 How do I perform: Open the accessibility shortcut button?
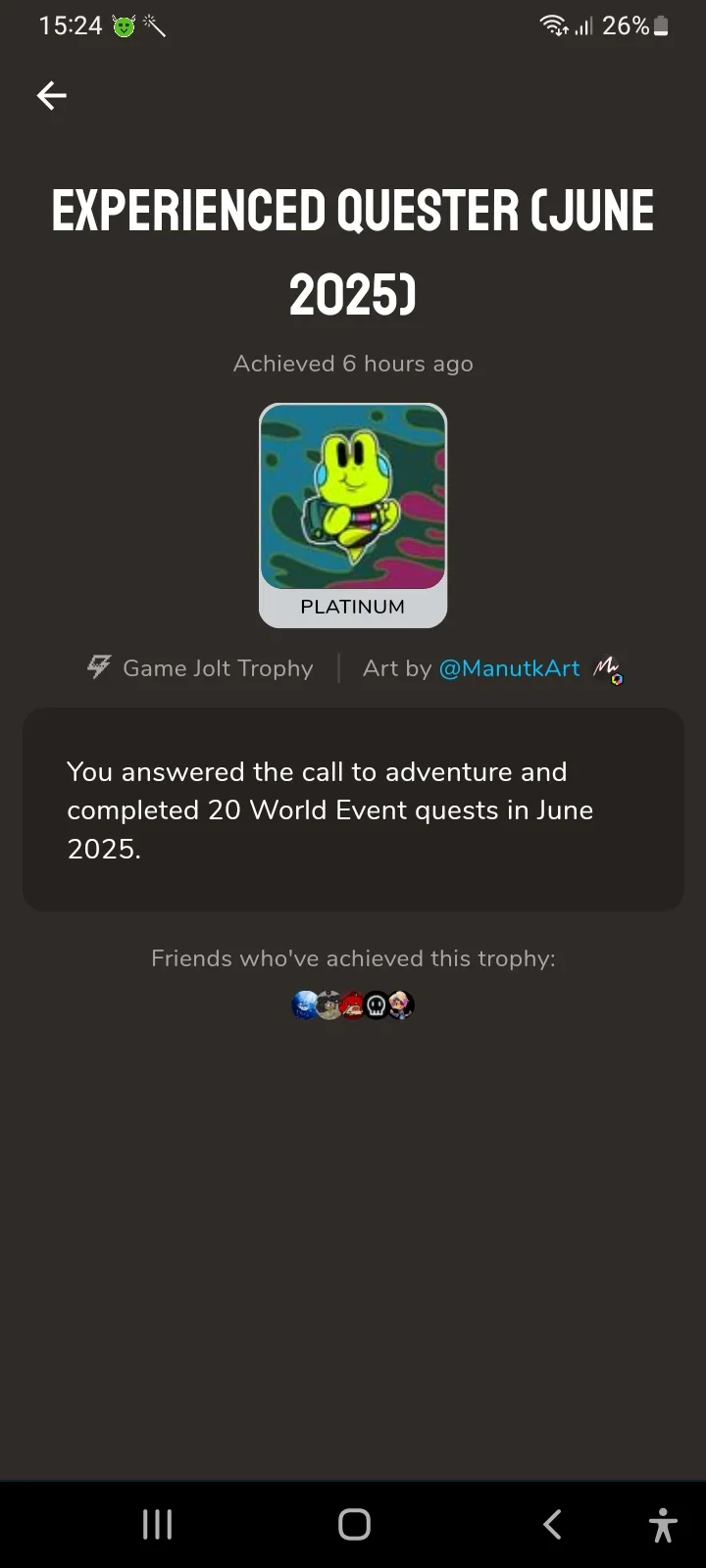coord(663,1525)
